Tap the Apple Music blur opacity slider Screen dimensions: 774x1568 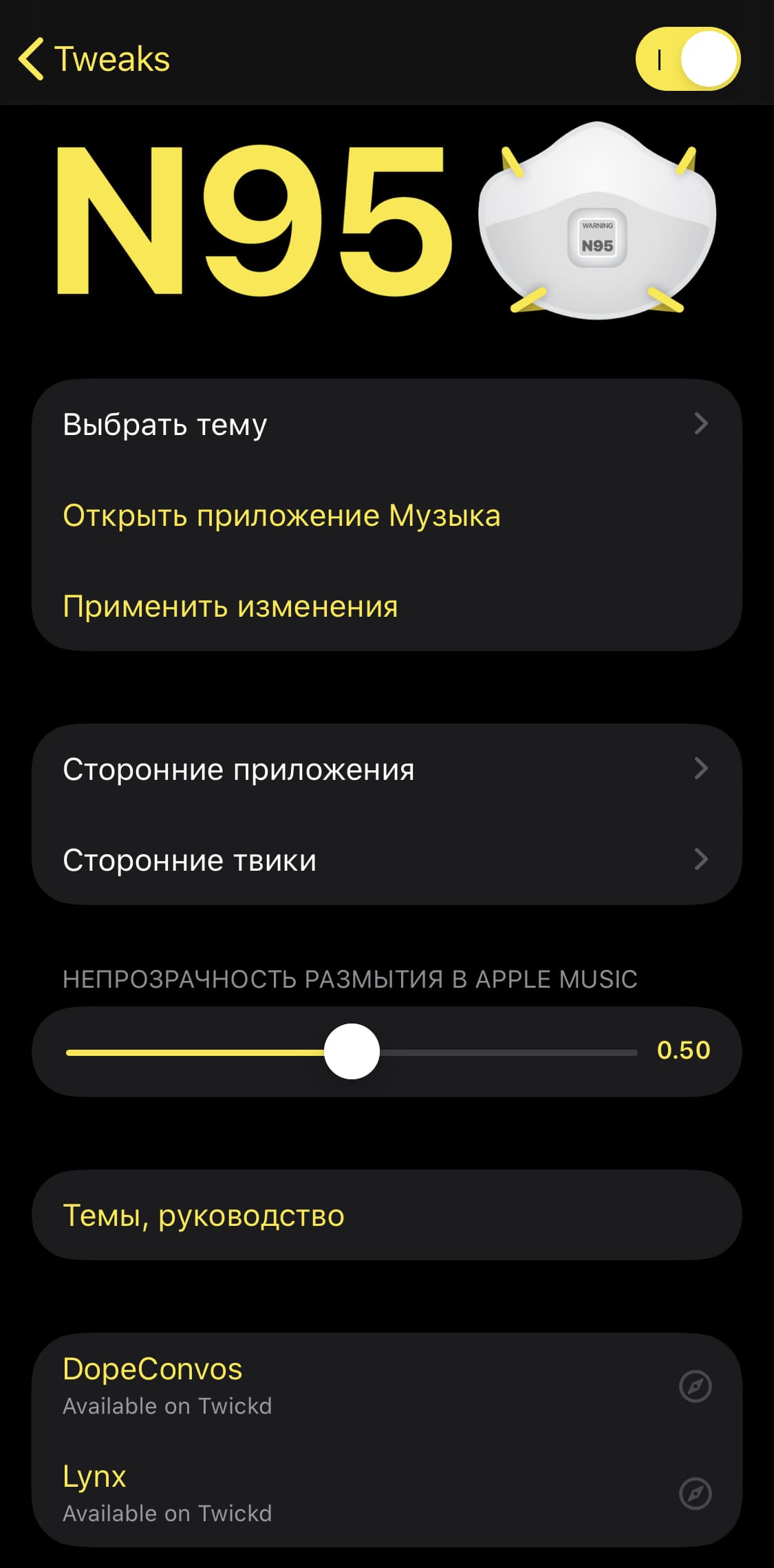coord(352,1052)
